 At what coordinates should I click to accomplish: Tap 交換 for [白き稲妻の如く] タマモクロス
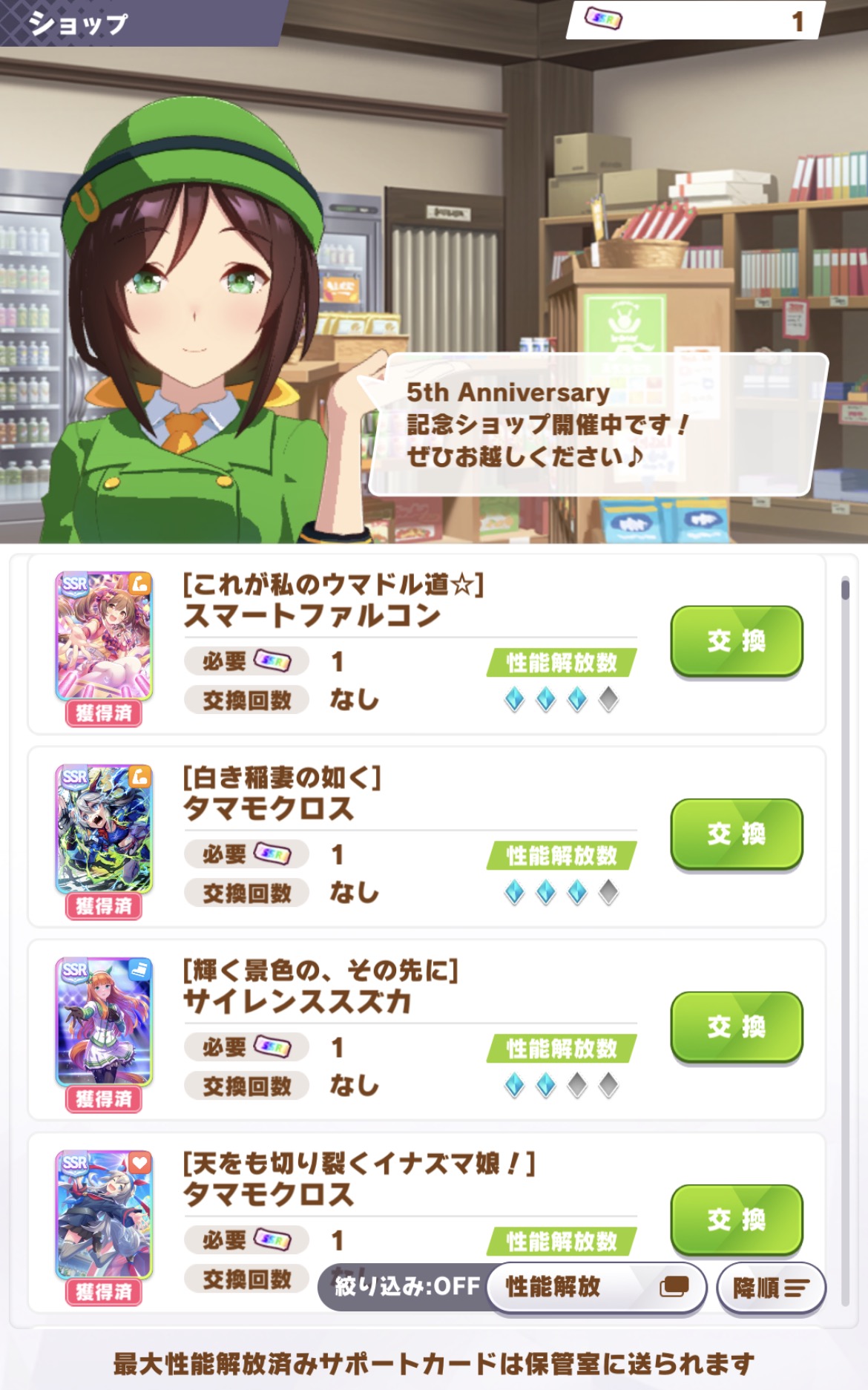736,834
